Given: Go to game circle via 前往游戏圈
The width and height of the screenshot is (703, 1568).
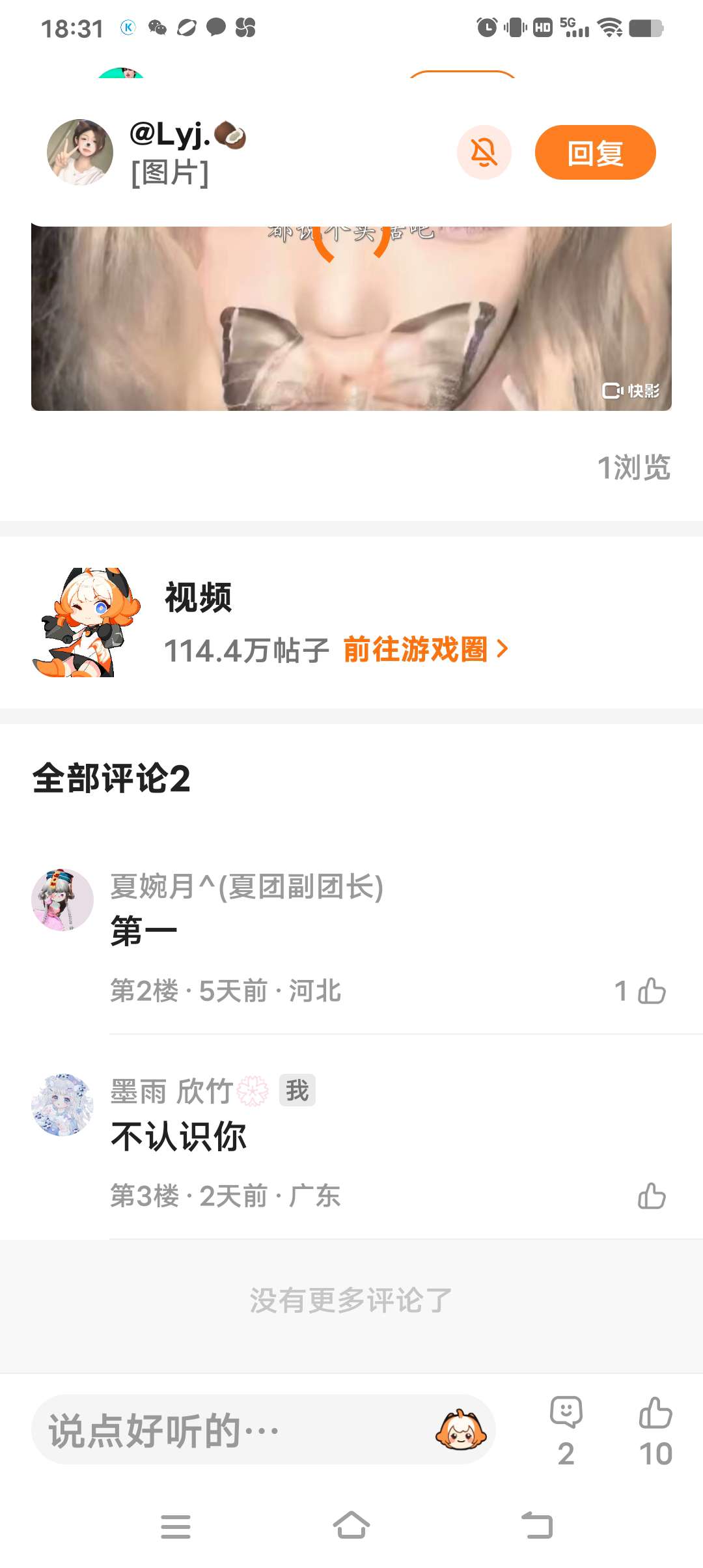Looking at the screenshot, I should (425, 649).
